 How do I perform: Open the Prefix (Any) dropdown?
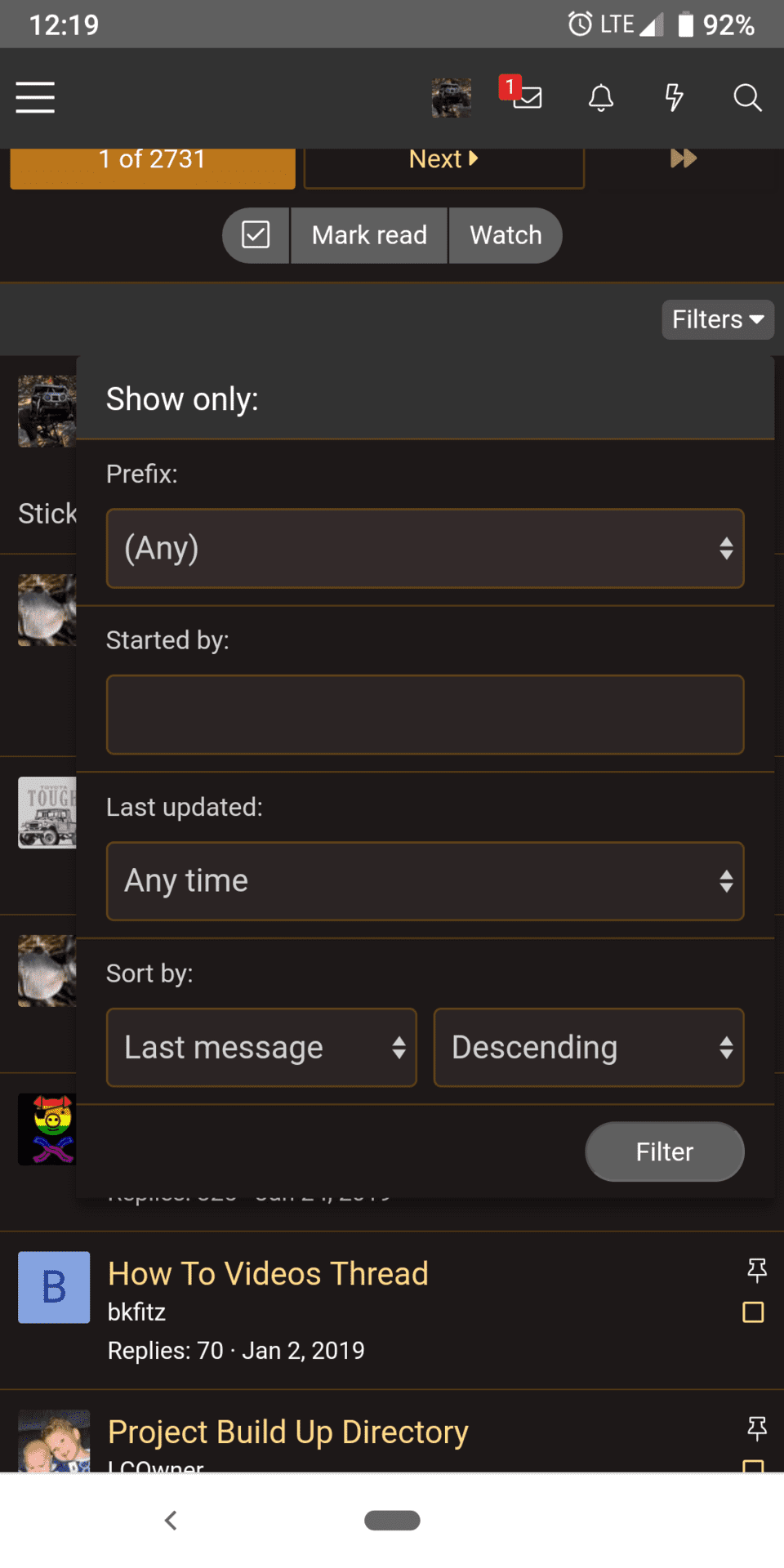[x=425, y=548]
